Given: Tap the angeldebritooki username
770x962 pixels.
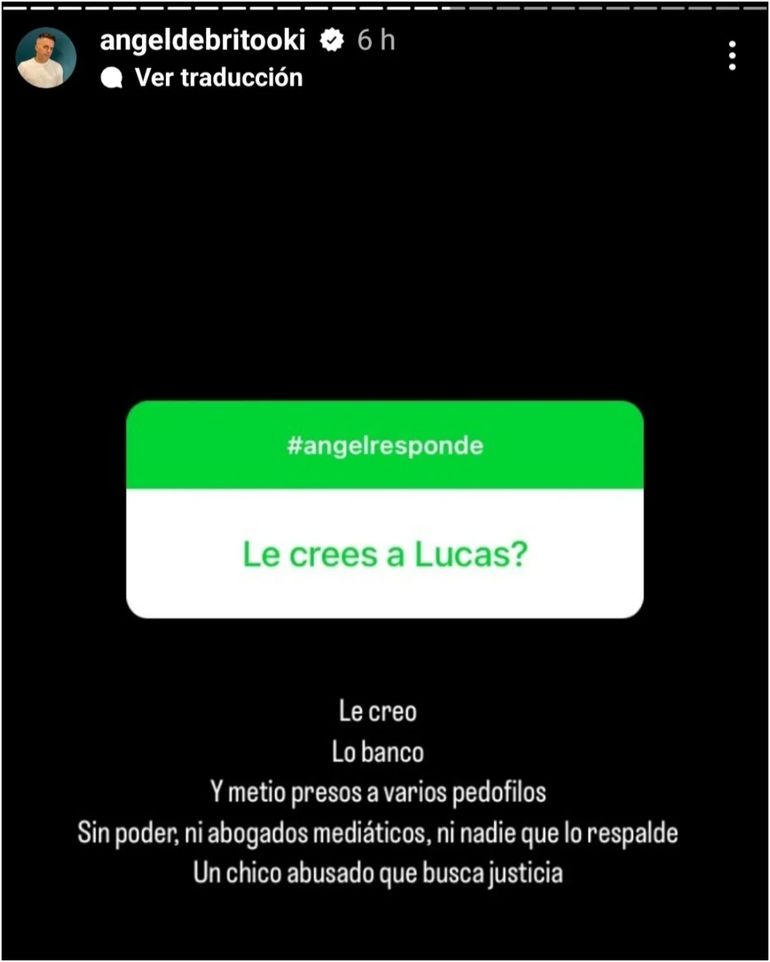Looking at the screenshot, I should click(x=203, y=40).
